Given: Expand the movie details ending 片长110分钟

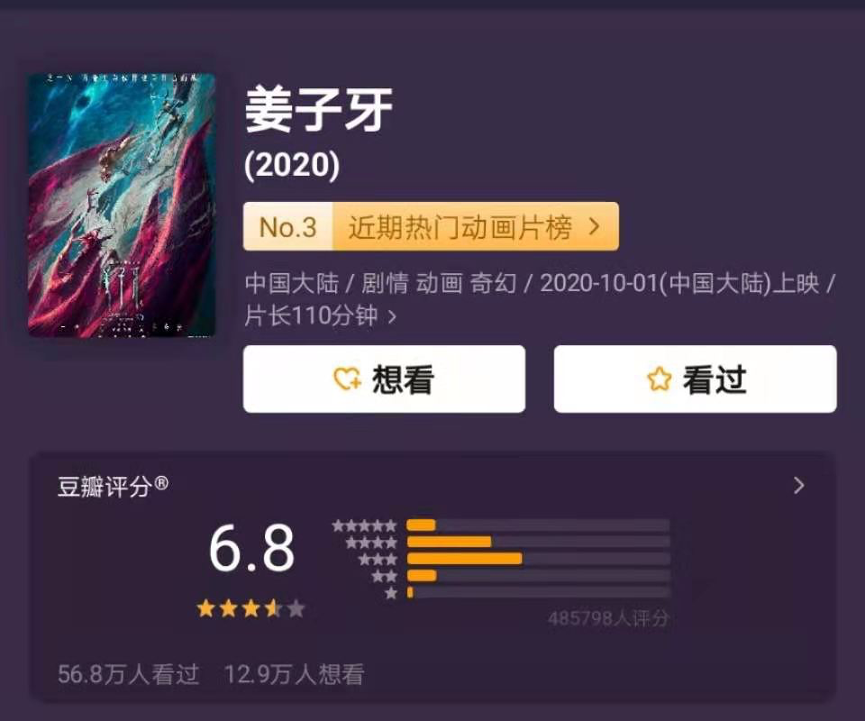Looking at the screenshot, I should [392, 317].
